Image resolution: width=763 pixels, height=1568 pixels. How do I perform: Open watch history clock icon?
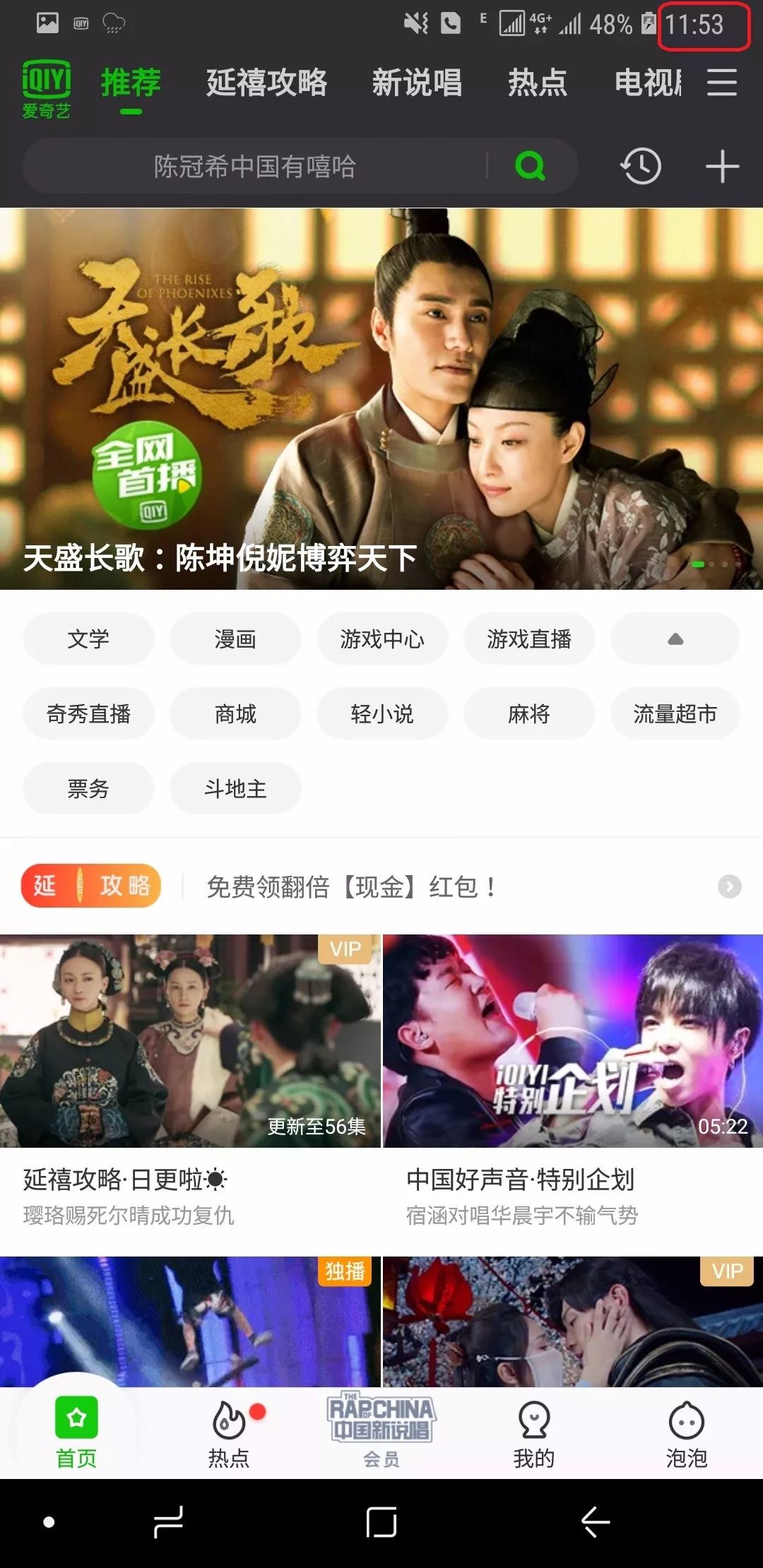tap(641, 167)
